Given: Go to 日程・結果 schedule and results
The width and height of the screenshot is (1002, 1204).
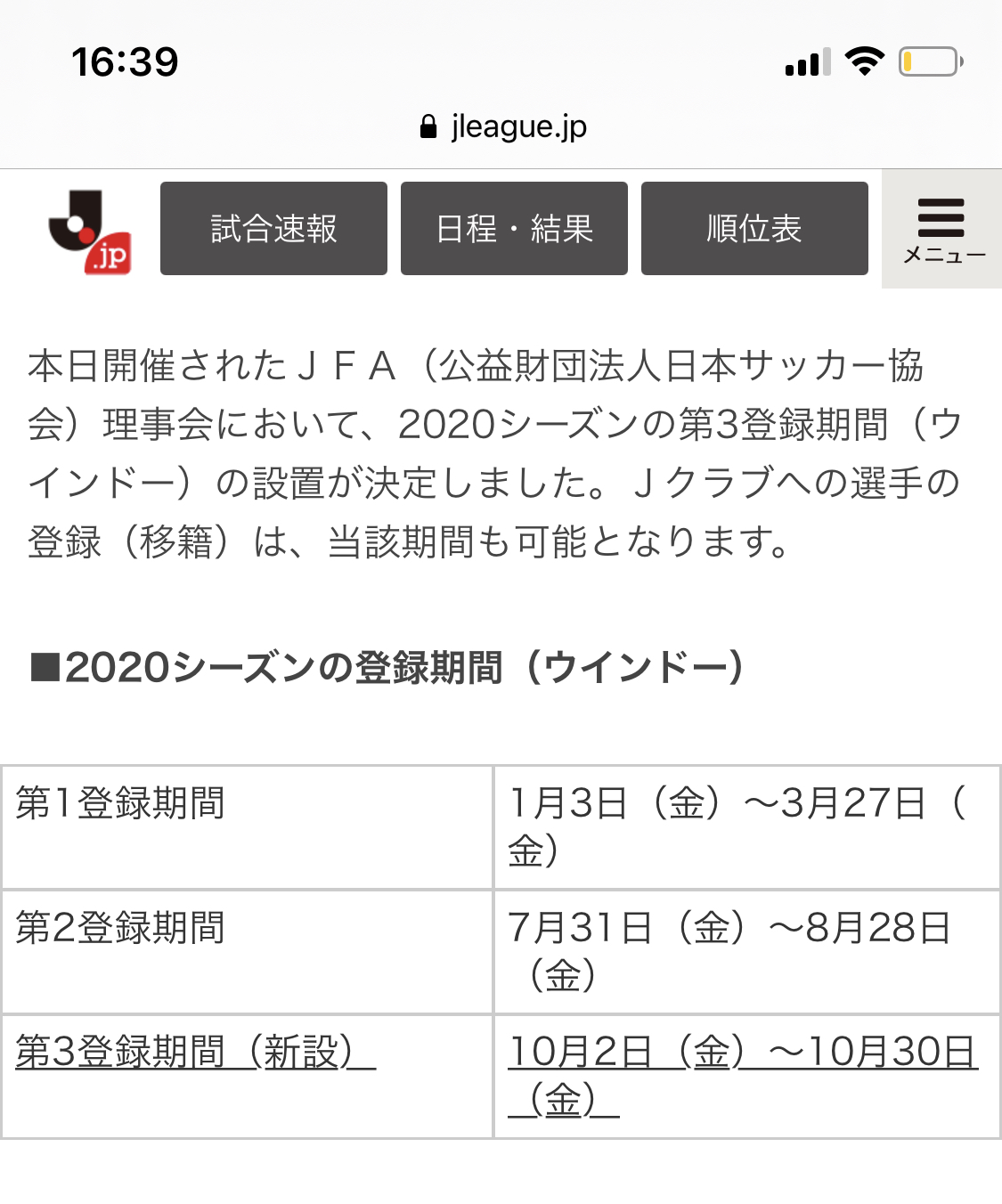Looking at the screenshot, I should tap(514, 229).
